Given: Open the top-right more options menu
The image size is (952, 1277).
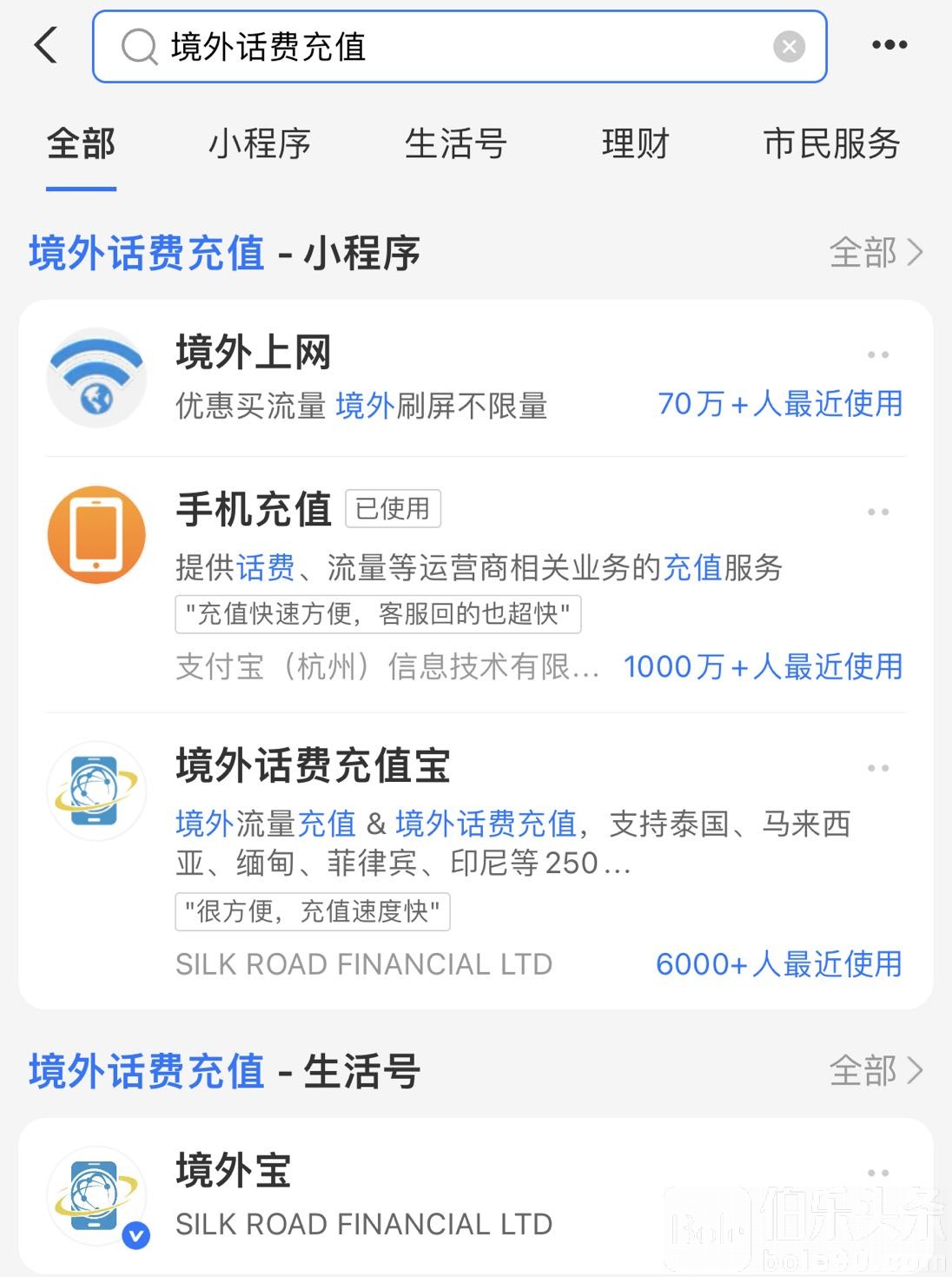Looking at the screenshot, I should [889, 45].
